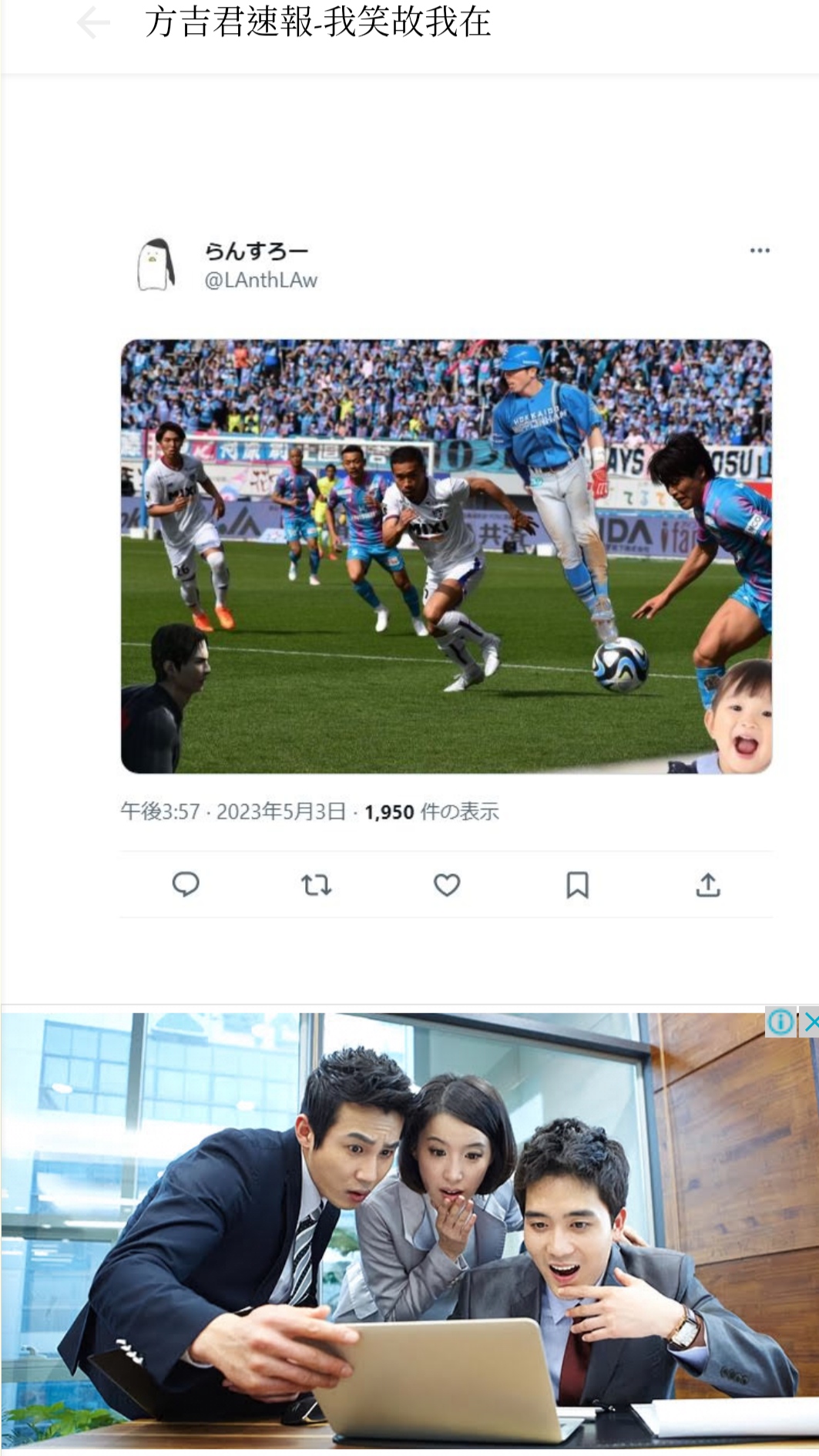Like the tweet with the heart icon
This screenshot has width=819, height=1456.
[x=447, y=885]
